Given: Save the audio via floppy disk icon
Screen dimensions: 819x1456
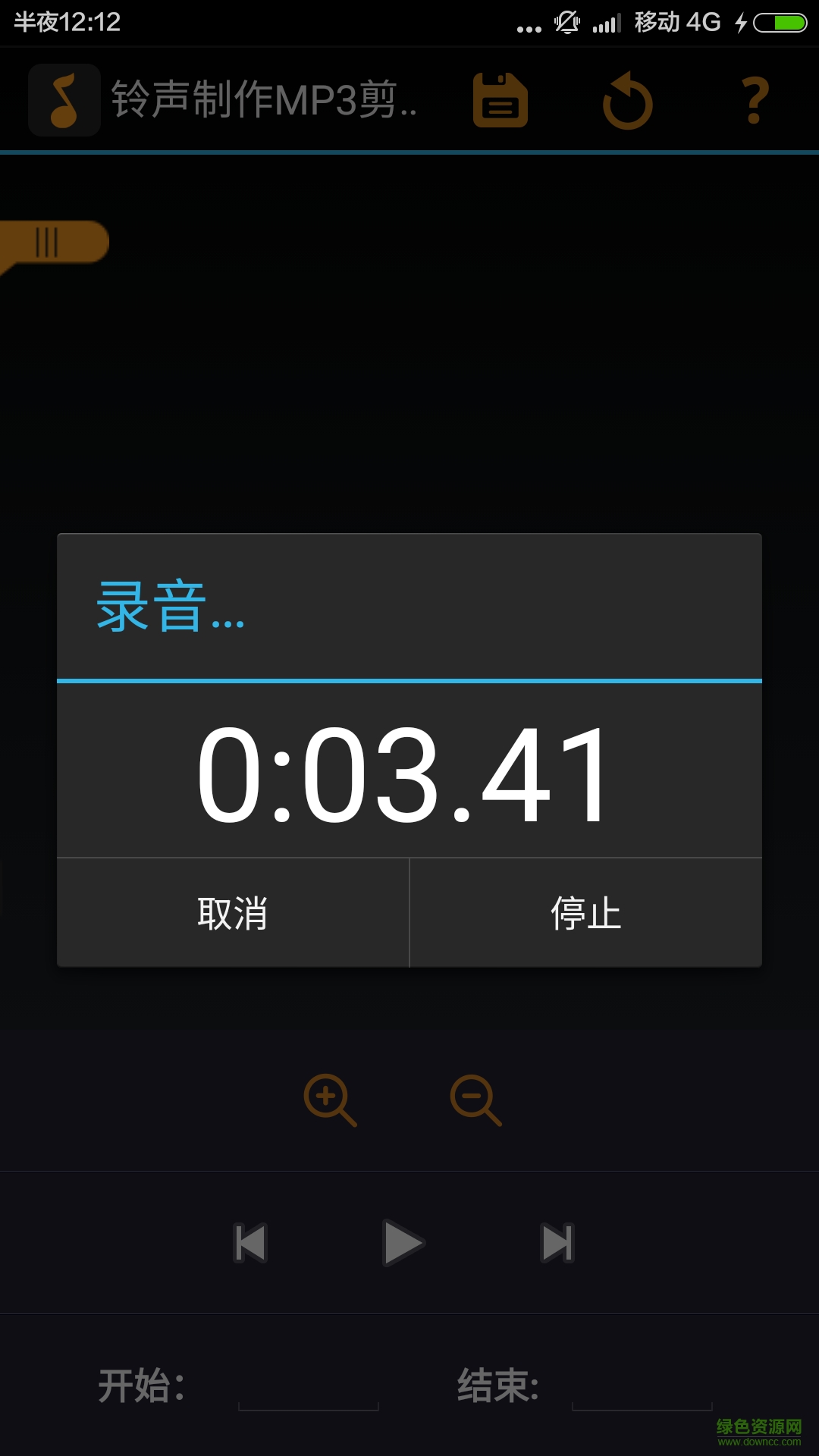Looking at the screenshot, I should click(500, 100).
